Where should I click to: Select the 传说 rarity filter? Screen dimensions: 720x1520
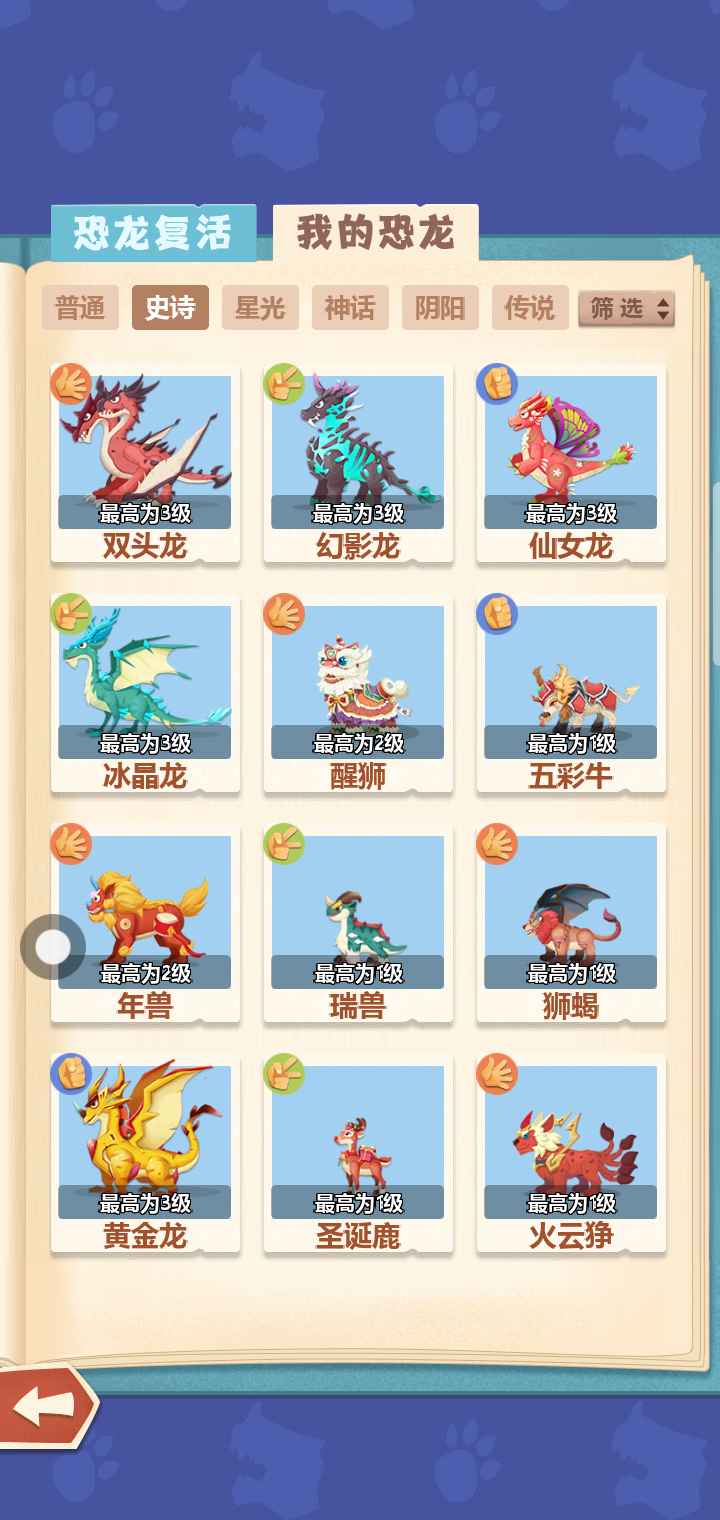point(530,308)
